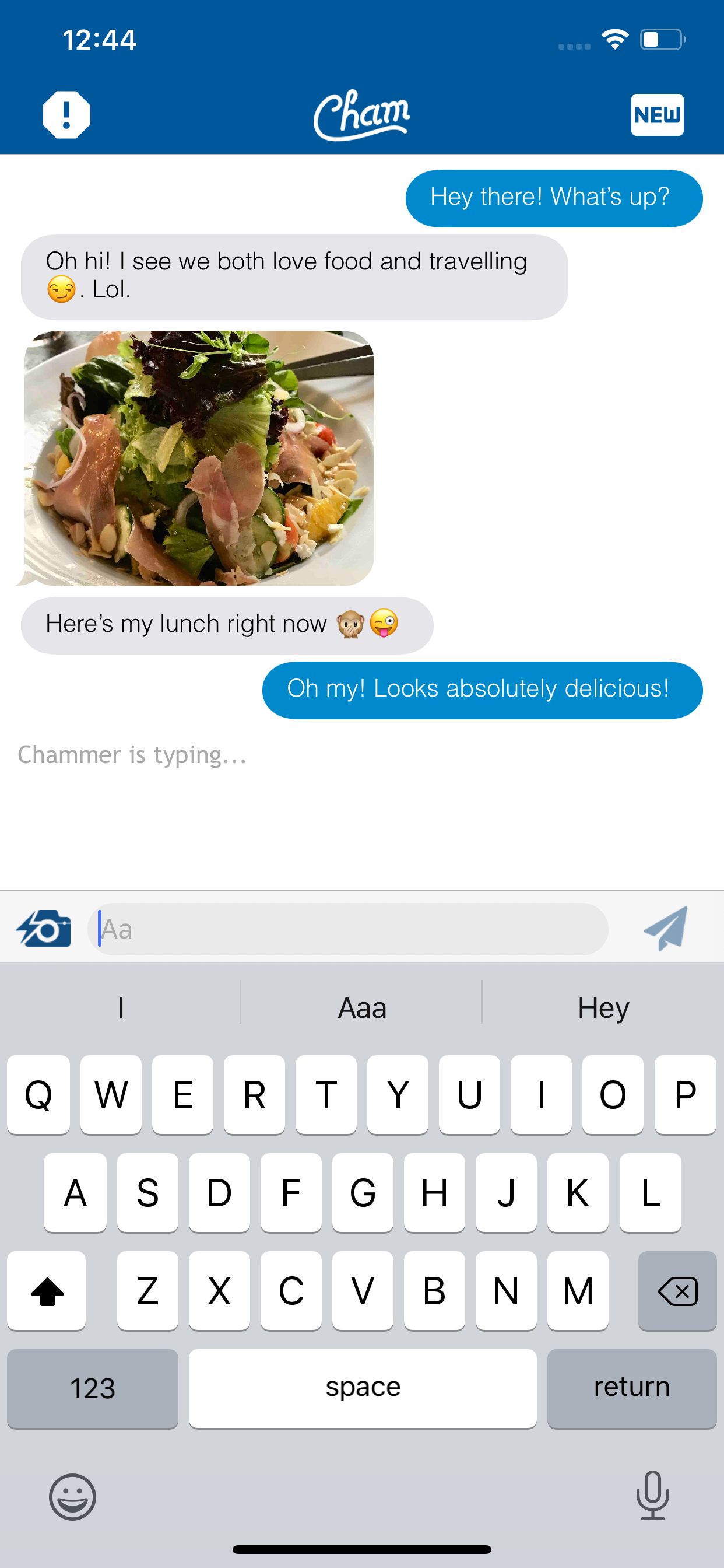Image resolution: width=724 pixels, height=1568 pixels.
Task: Start a new chat with NEW button
Action: tap(657, 114)
